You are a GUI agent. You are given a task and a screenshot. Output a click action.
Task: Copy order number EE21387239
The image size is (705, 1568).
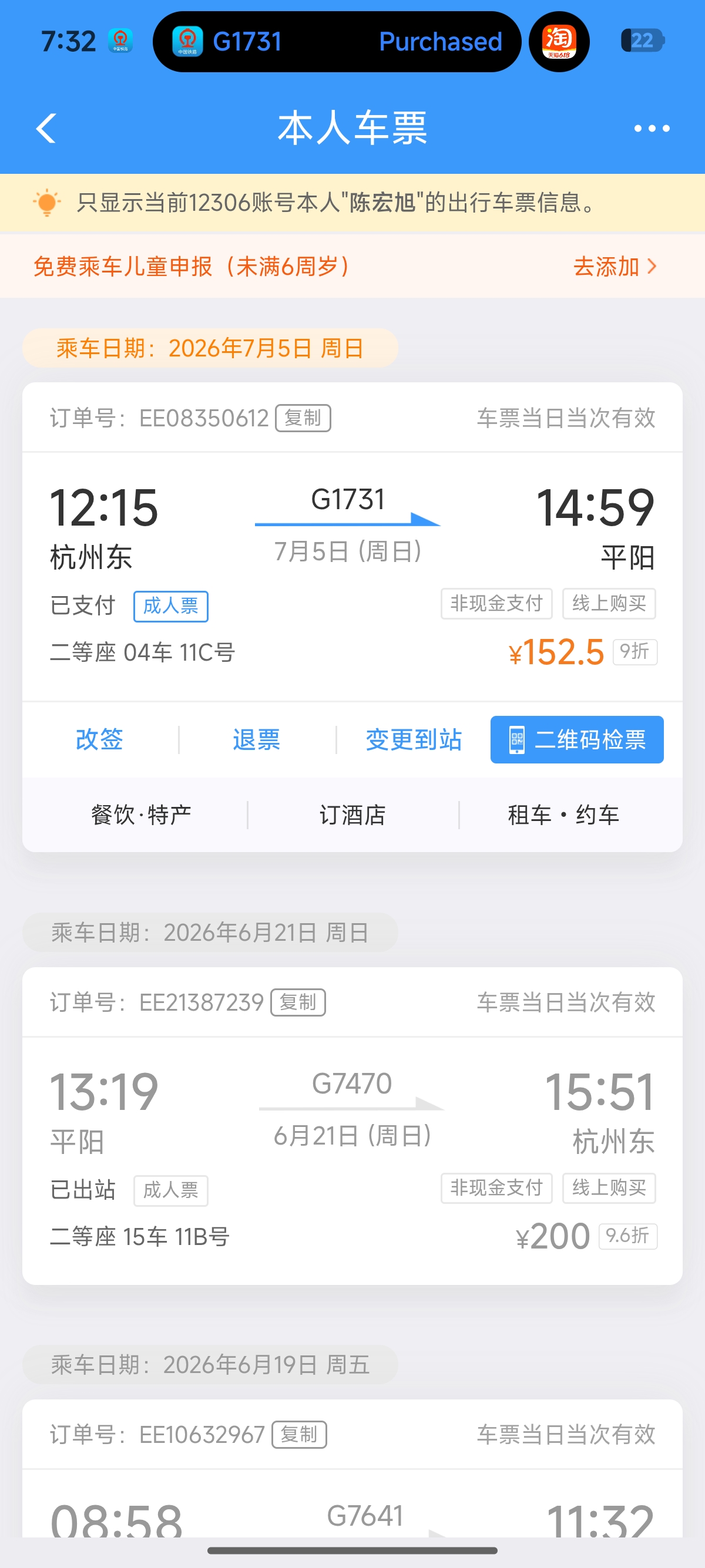pos(298,1002)
